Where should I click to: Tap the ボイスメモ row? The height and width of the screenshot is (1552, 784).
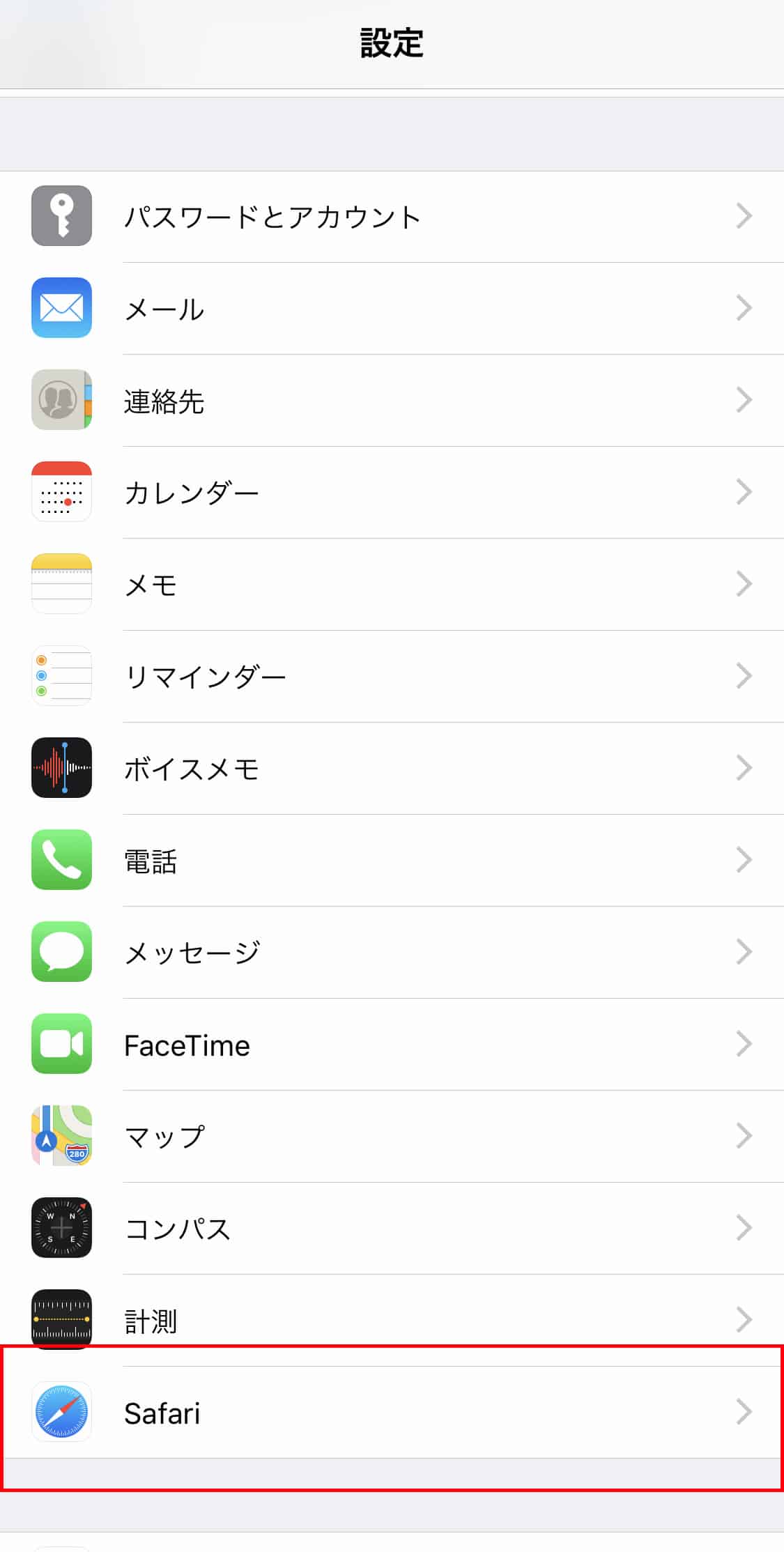(392, 769)
